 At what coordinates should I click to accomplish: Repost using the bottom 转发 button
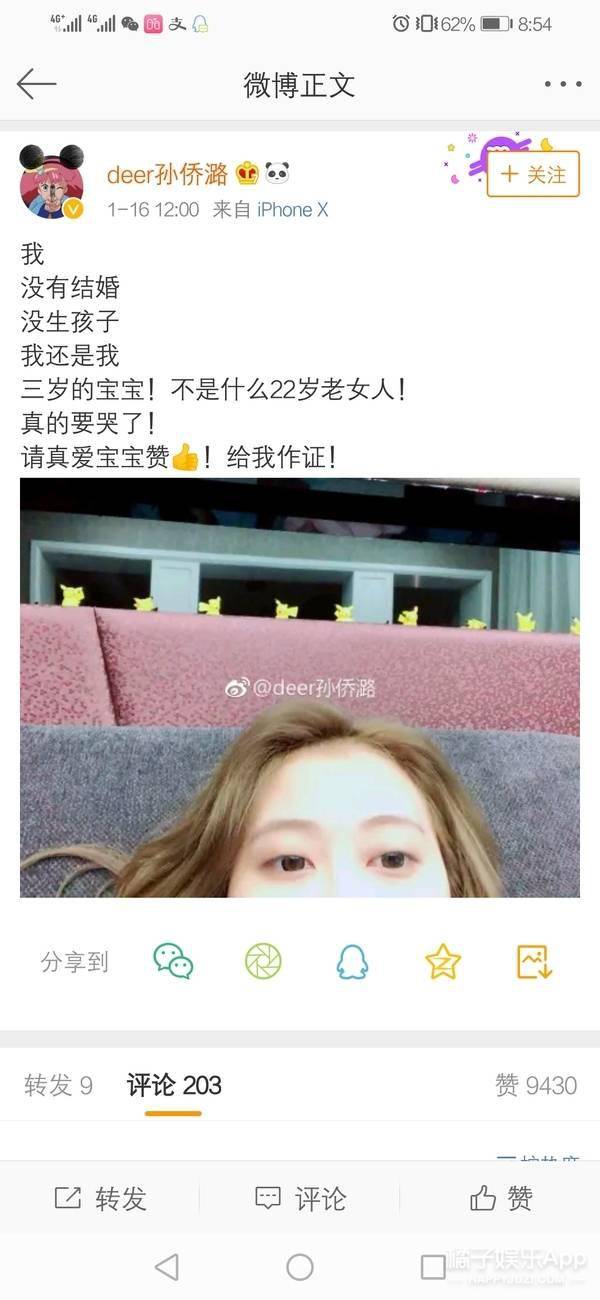(100, 1198)
